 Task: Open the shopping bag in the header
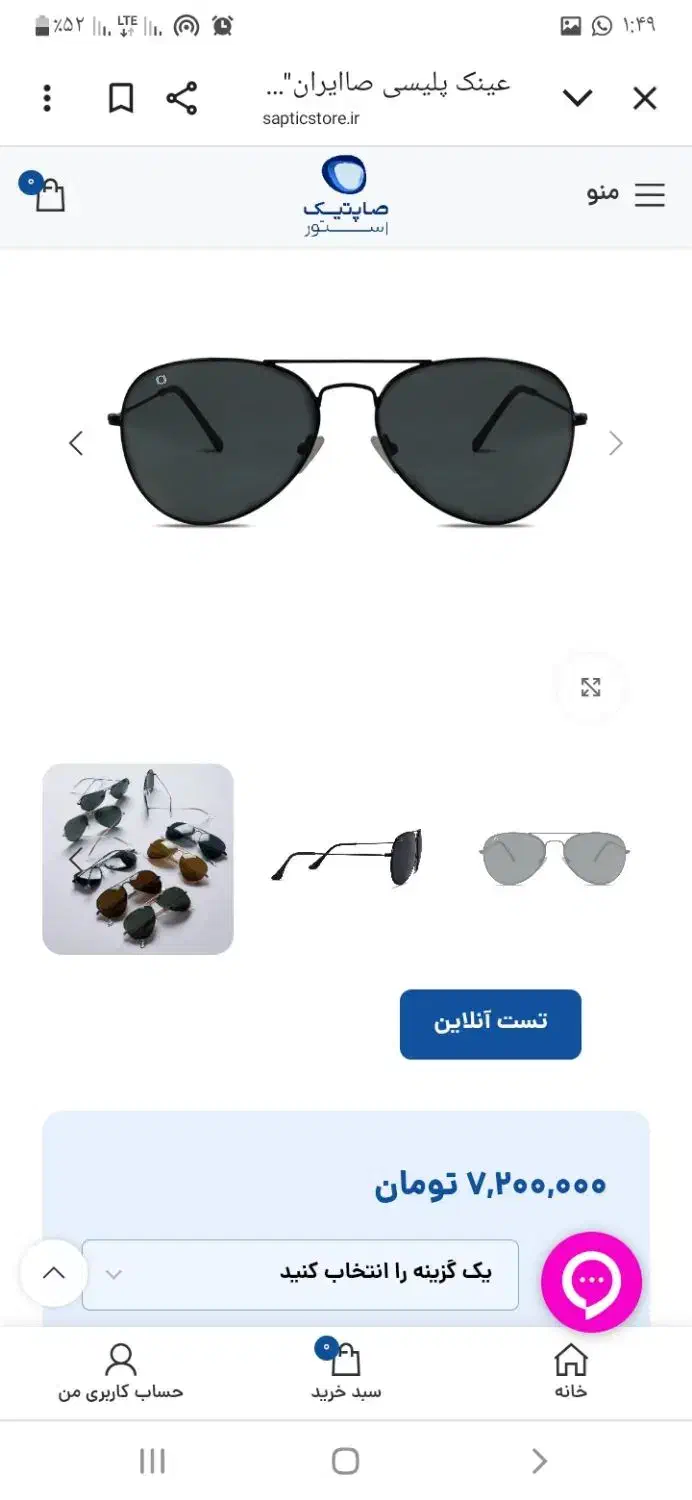(x=47, y=194)
